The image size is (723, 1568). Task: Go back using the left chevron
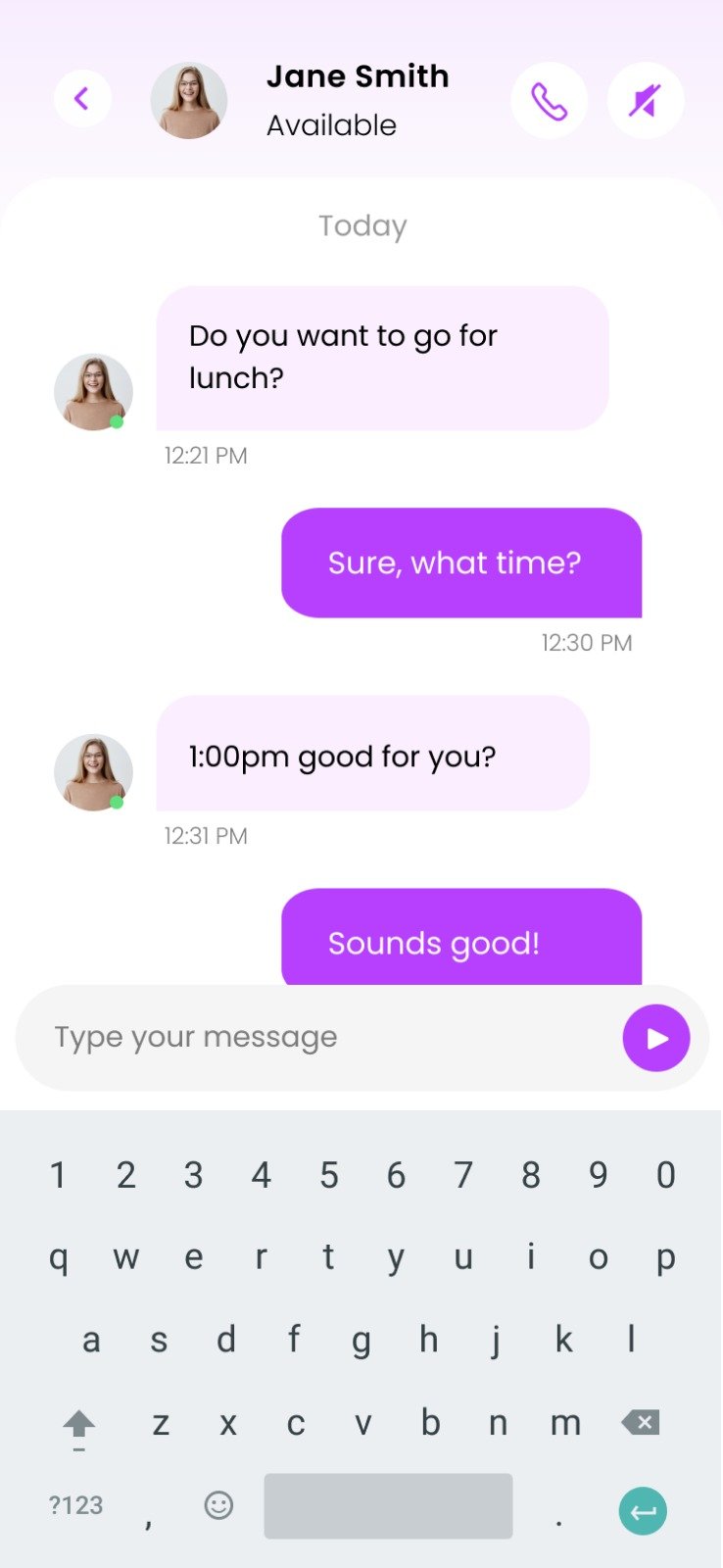click(x=82, y=98)
